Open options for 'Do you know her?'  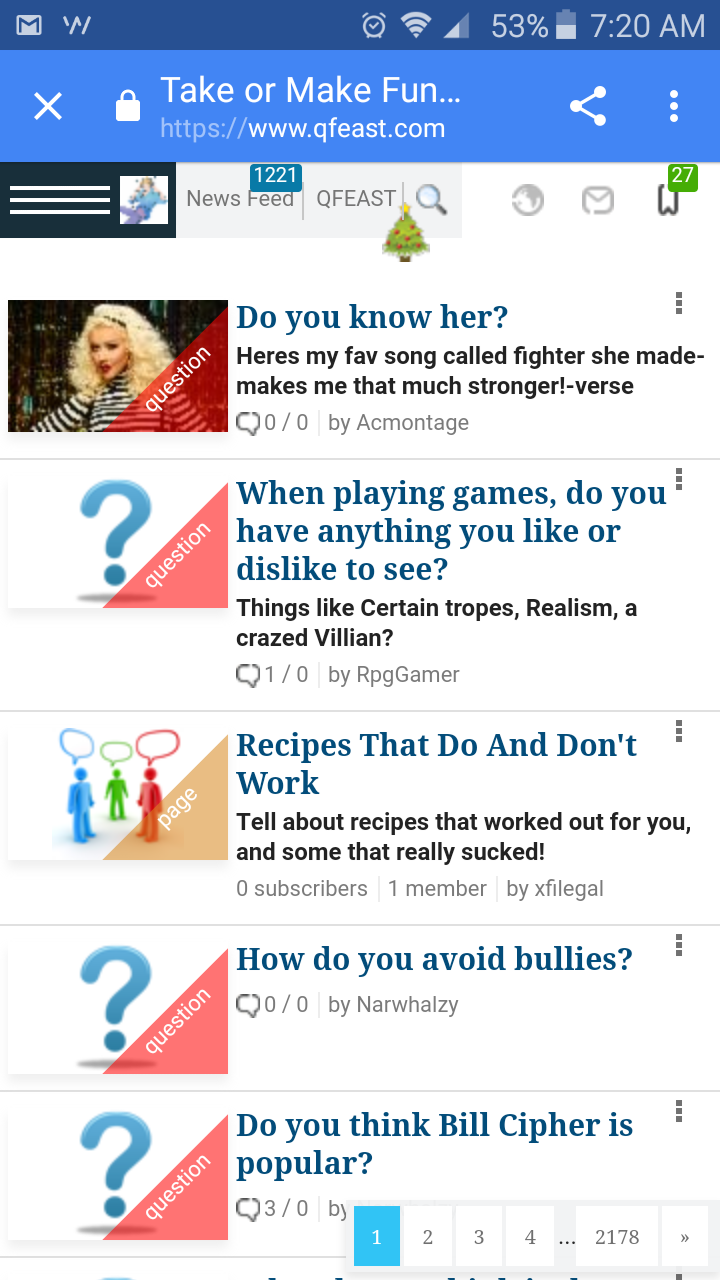pyautogui.click(x=679, y=304)
